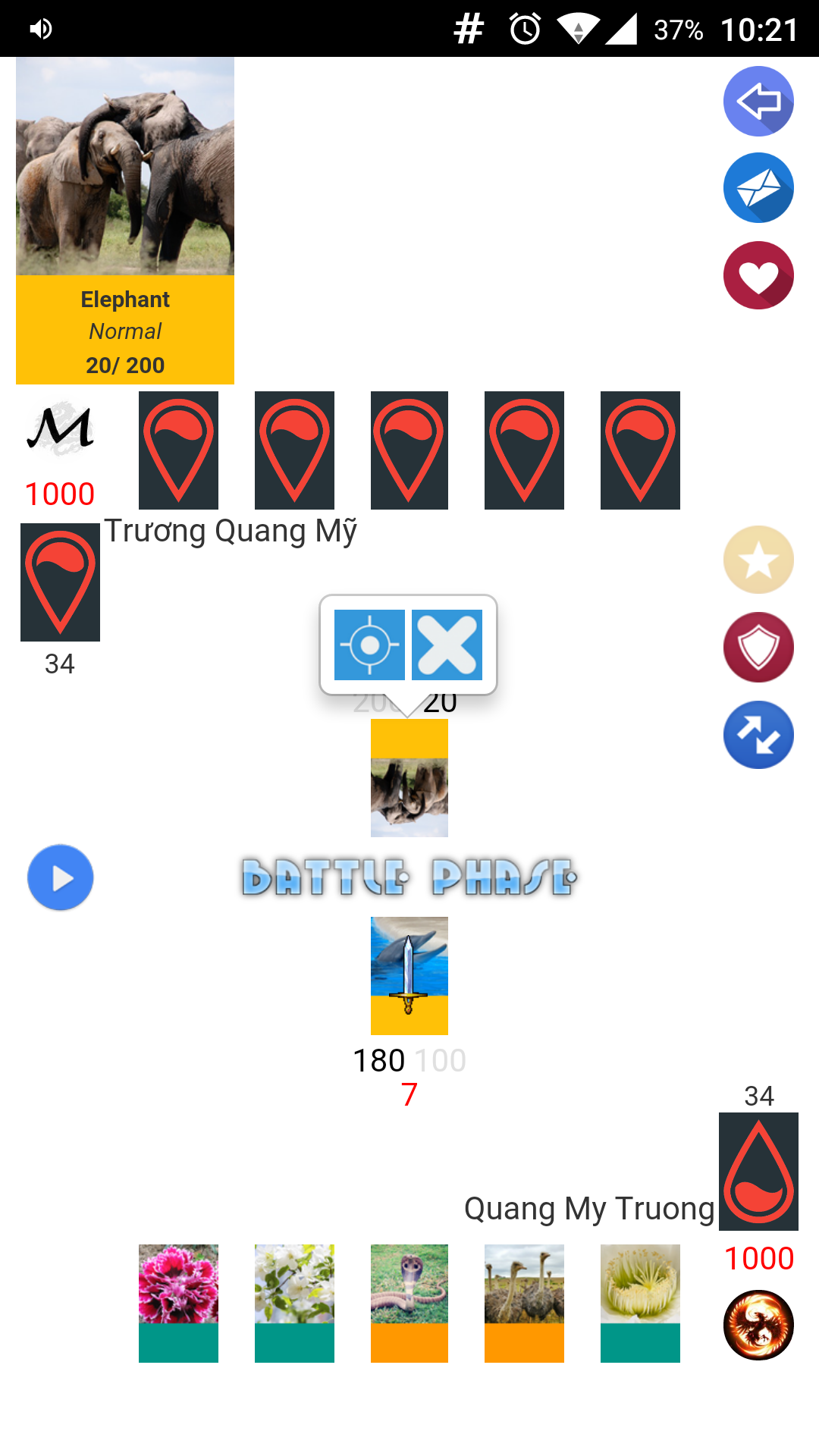Select the pink carnation card in hand
This screenshot has height=1456, width=819.
pyautogui.click(x=178, y=1303)
